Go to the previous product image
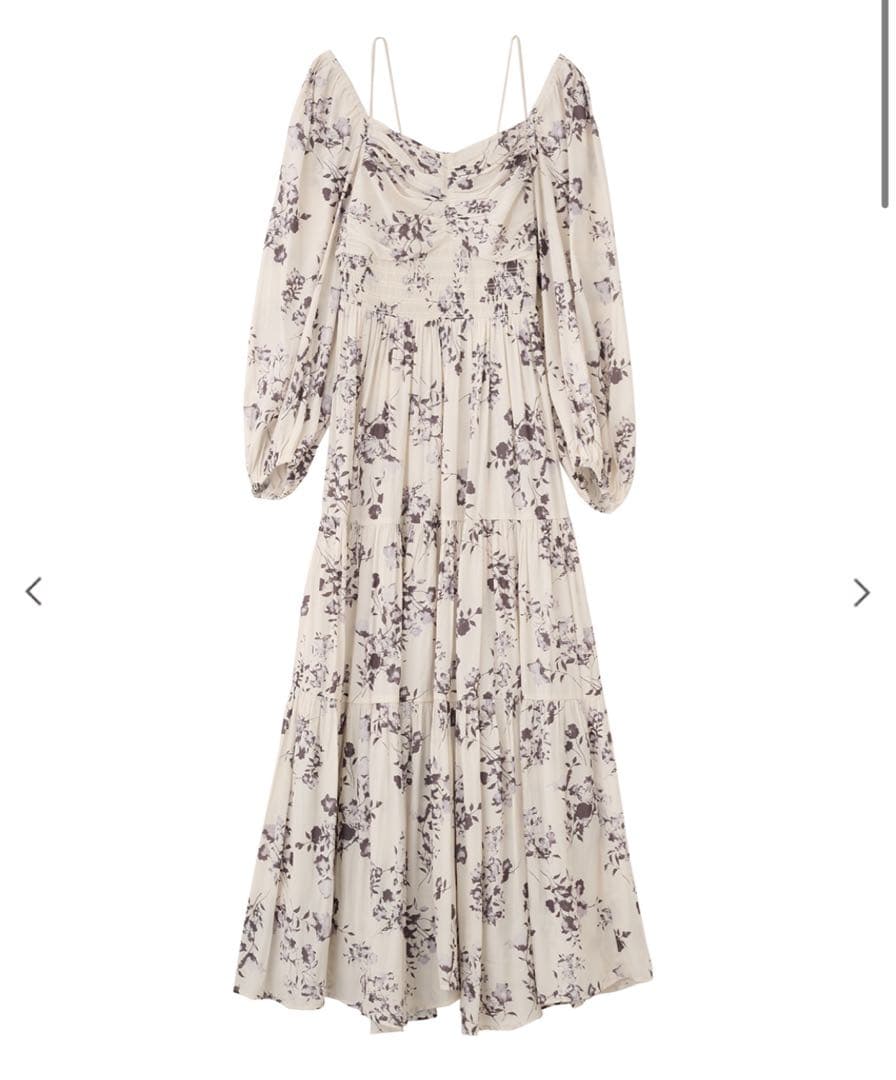 34,592
